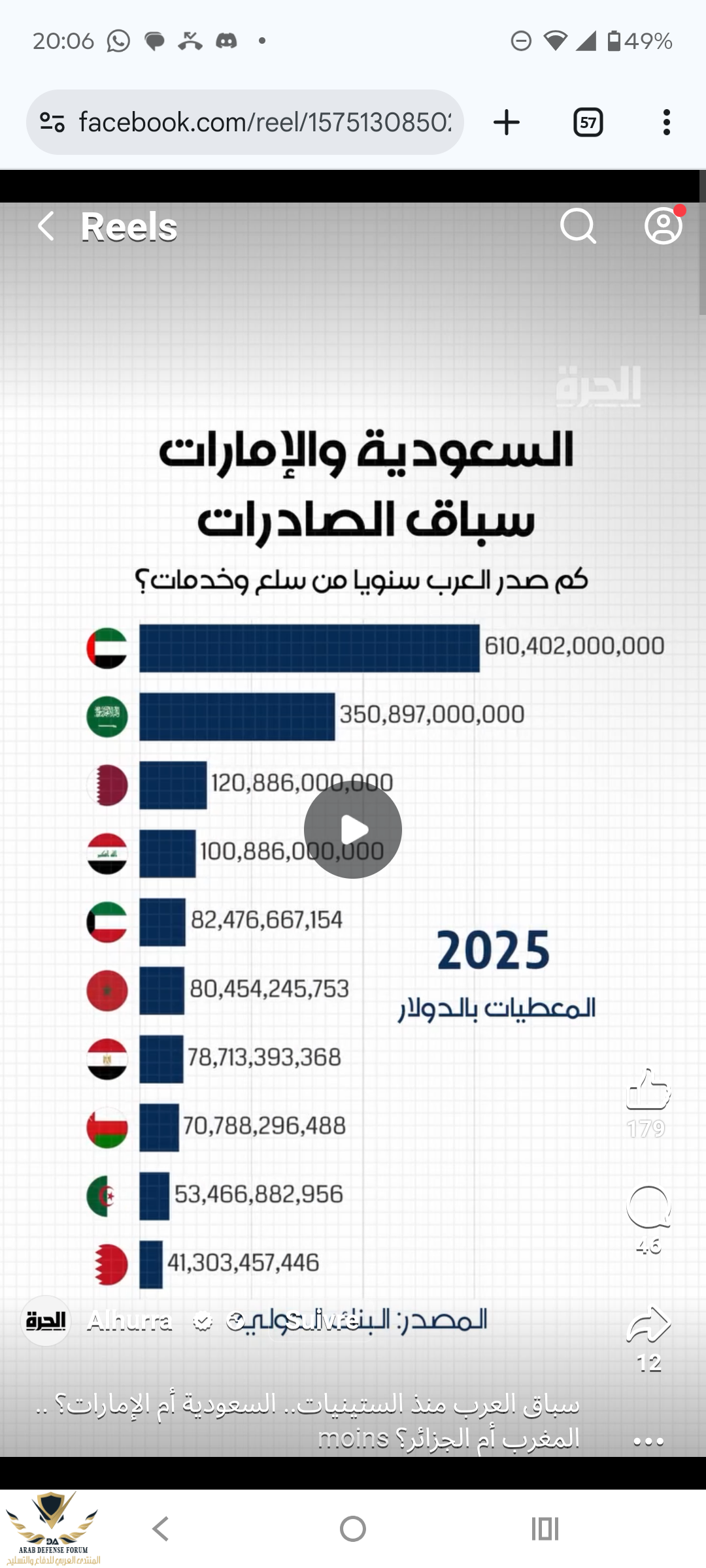Like this Alhurra reel
Image resolution: width=706 pixels, height=1568 pixels.
point(648,1090)
